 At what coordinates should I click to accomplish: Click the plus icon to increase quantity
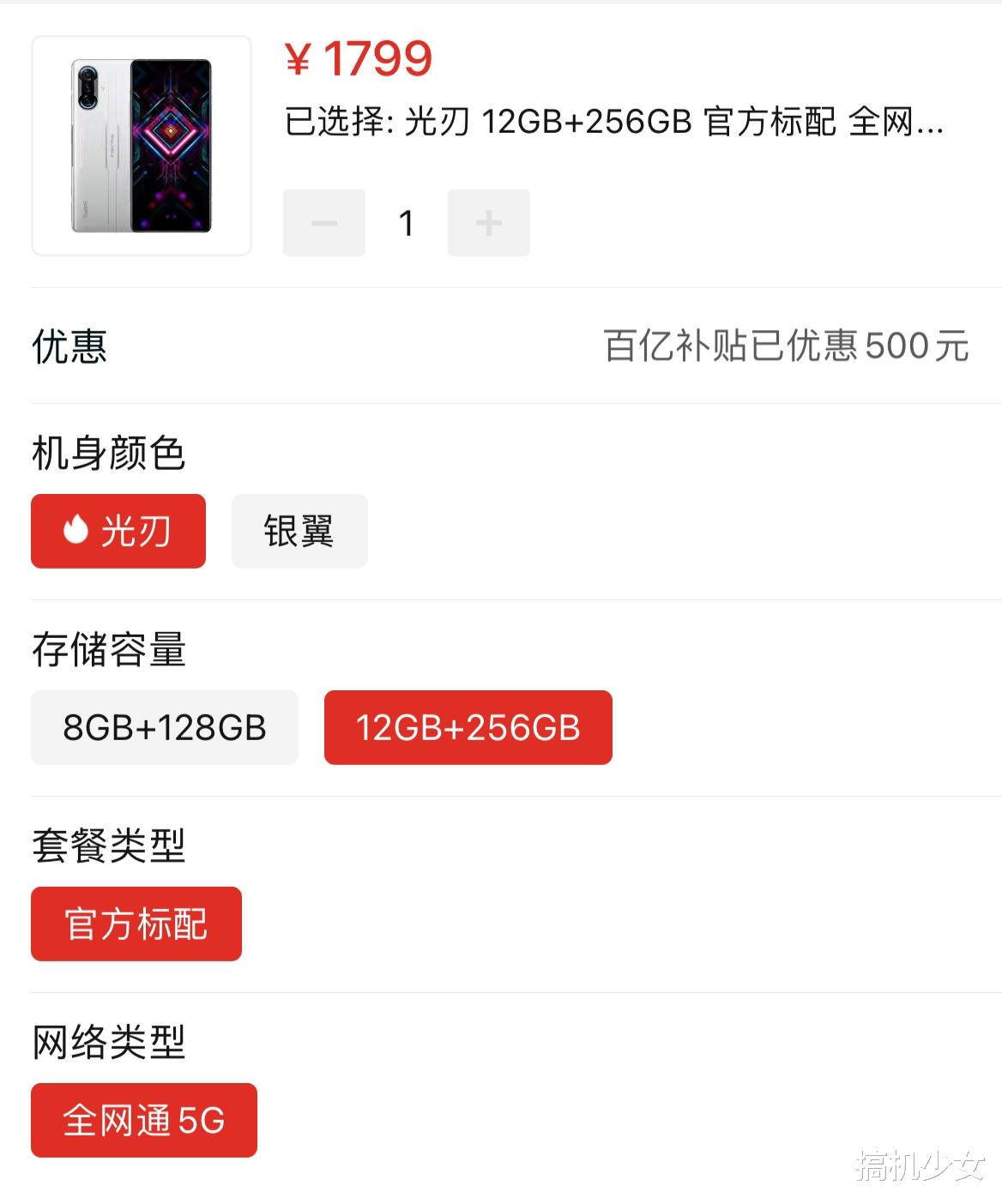(x=488, y=222)
